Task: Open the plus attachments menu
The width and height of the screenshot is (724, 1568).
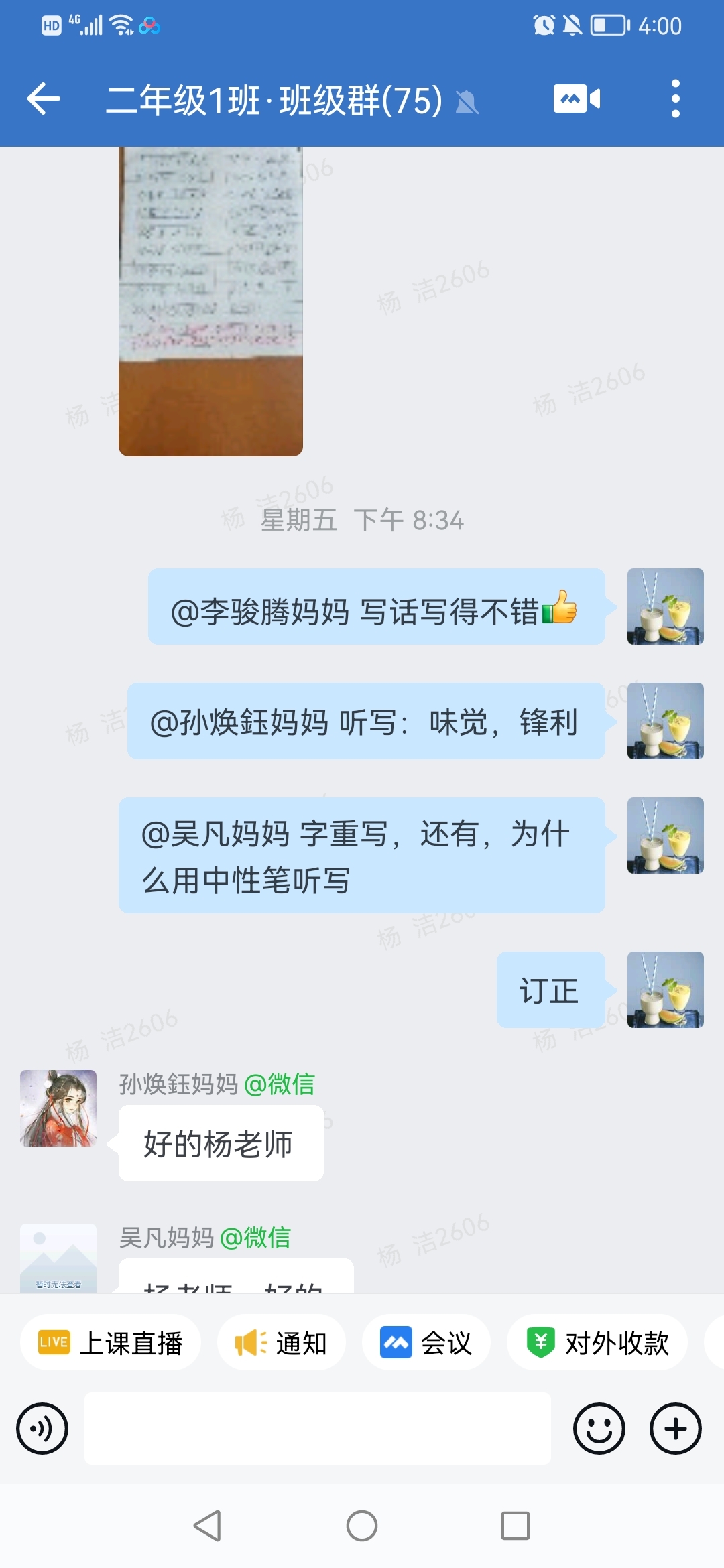Action: [675, 1429]
